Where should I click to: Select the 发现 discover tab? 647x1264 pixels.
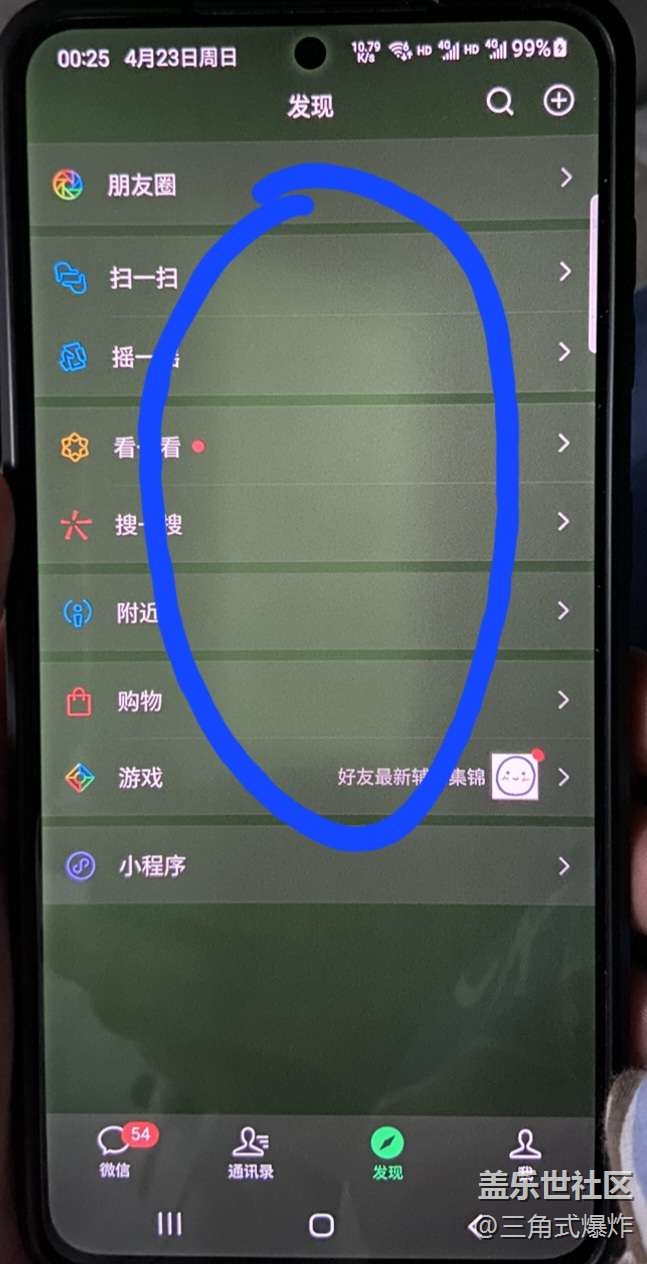pyautogui.click(x=387, y=1151)
